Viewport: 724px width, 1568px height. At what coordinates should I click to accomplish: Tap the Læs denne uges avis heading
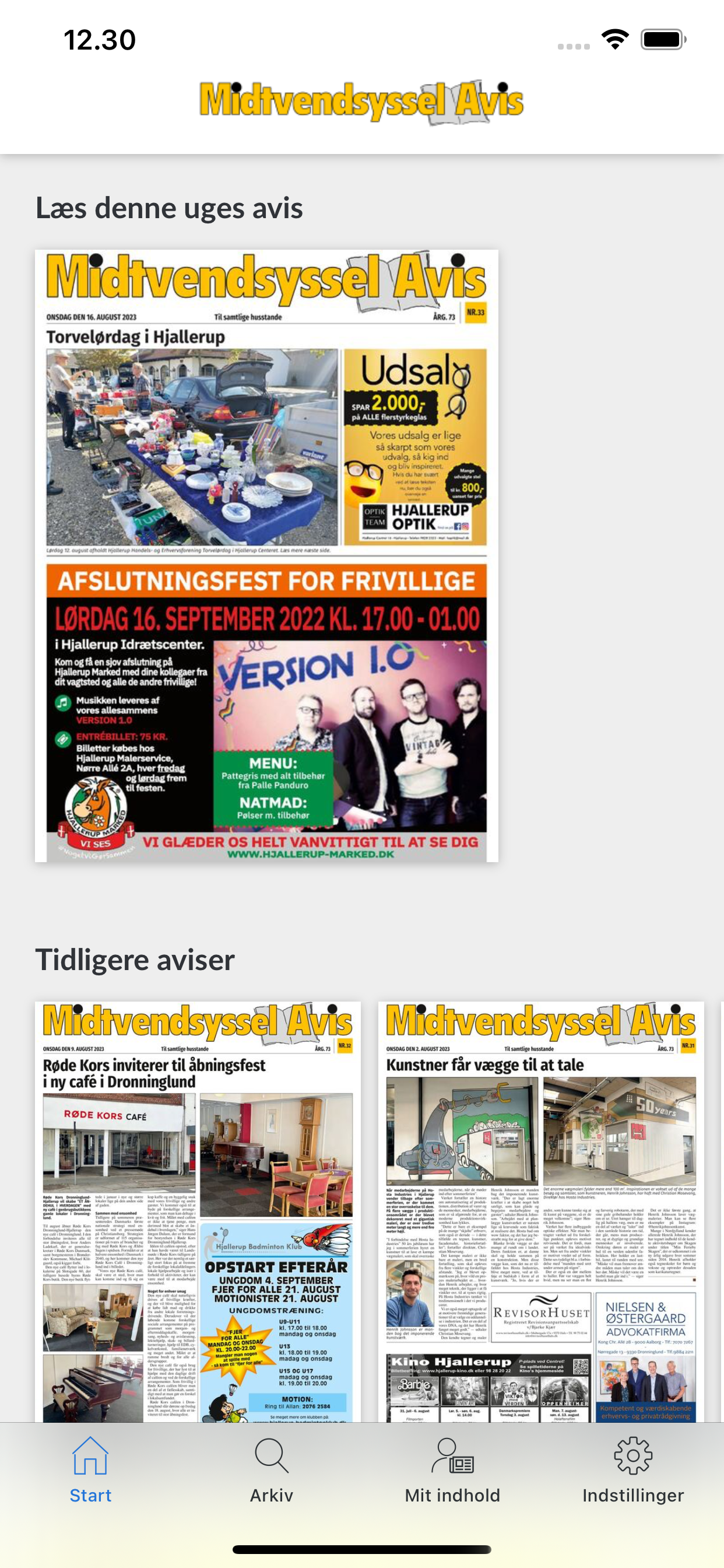point(169,209)
